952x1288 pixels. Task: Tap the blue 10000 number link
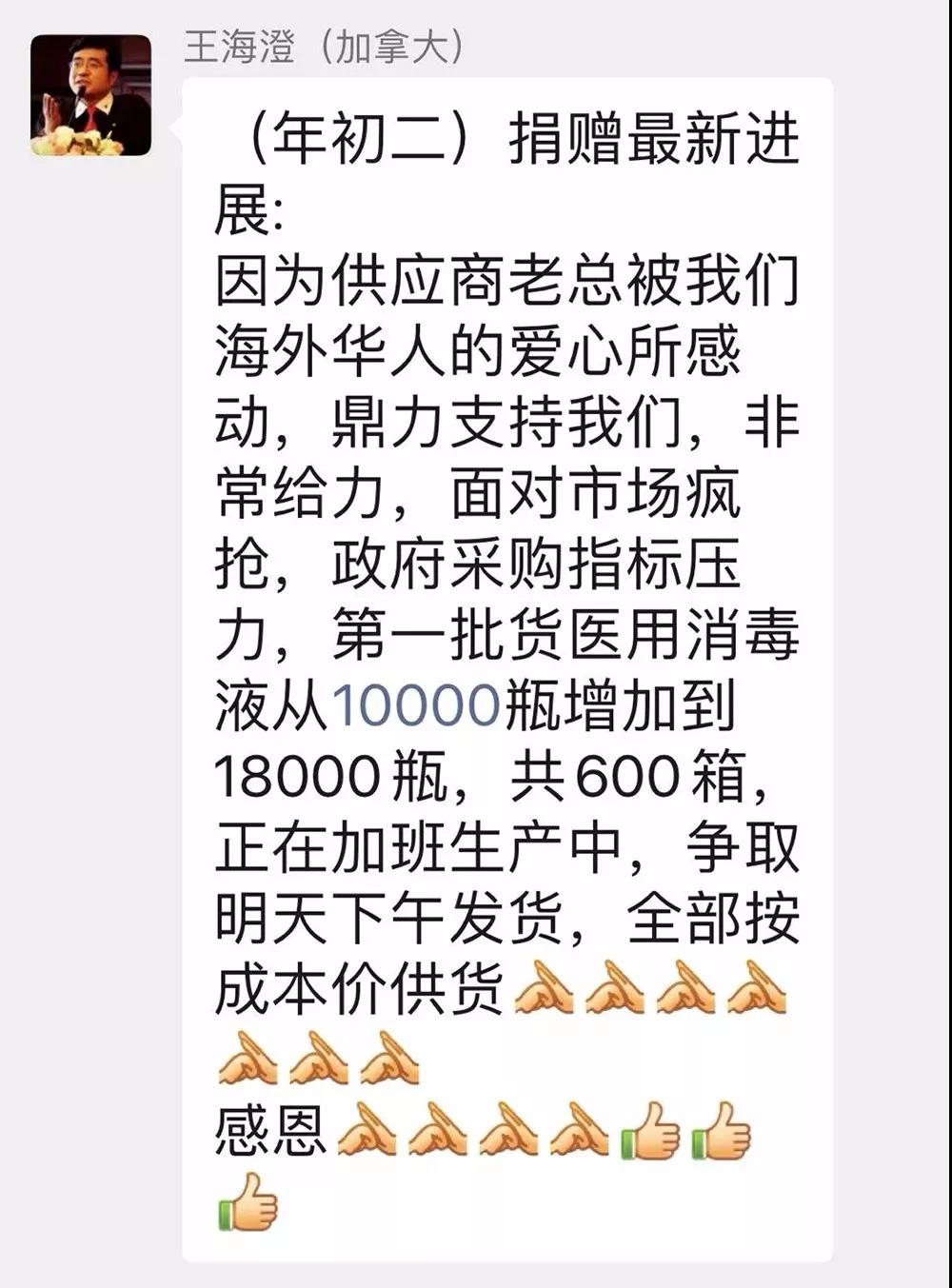point(416,705)
